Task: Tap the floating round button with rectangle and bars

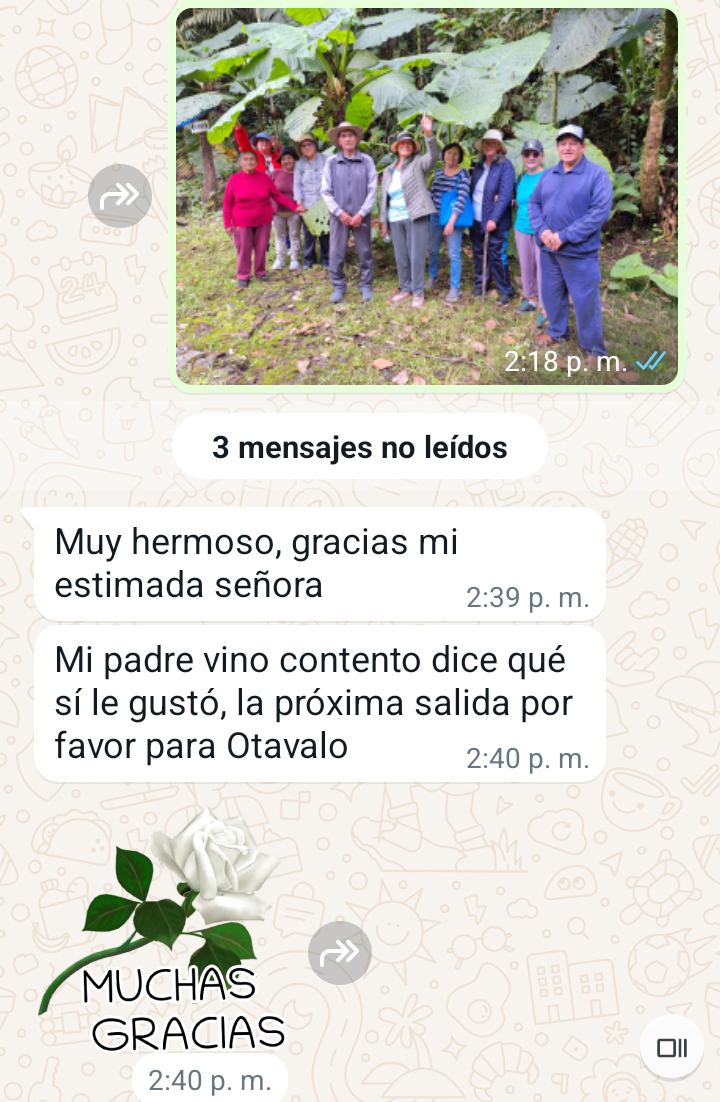Action: click(672, 1047)
